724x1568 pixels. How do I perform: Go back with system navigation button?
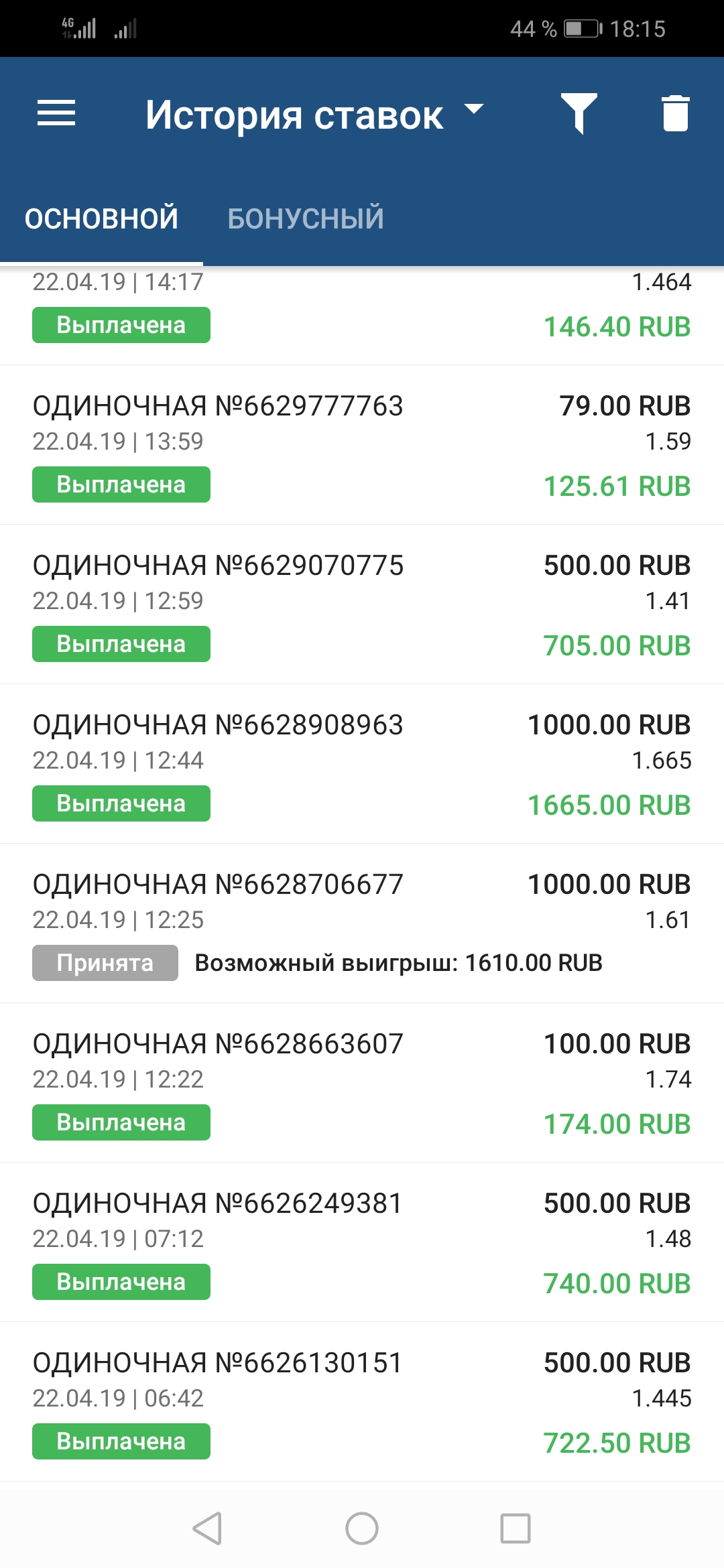coord(207,1528)
